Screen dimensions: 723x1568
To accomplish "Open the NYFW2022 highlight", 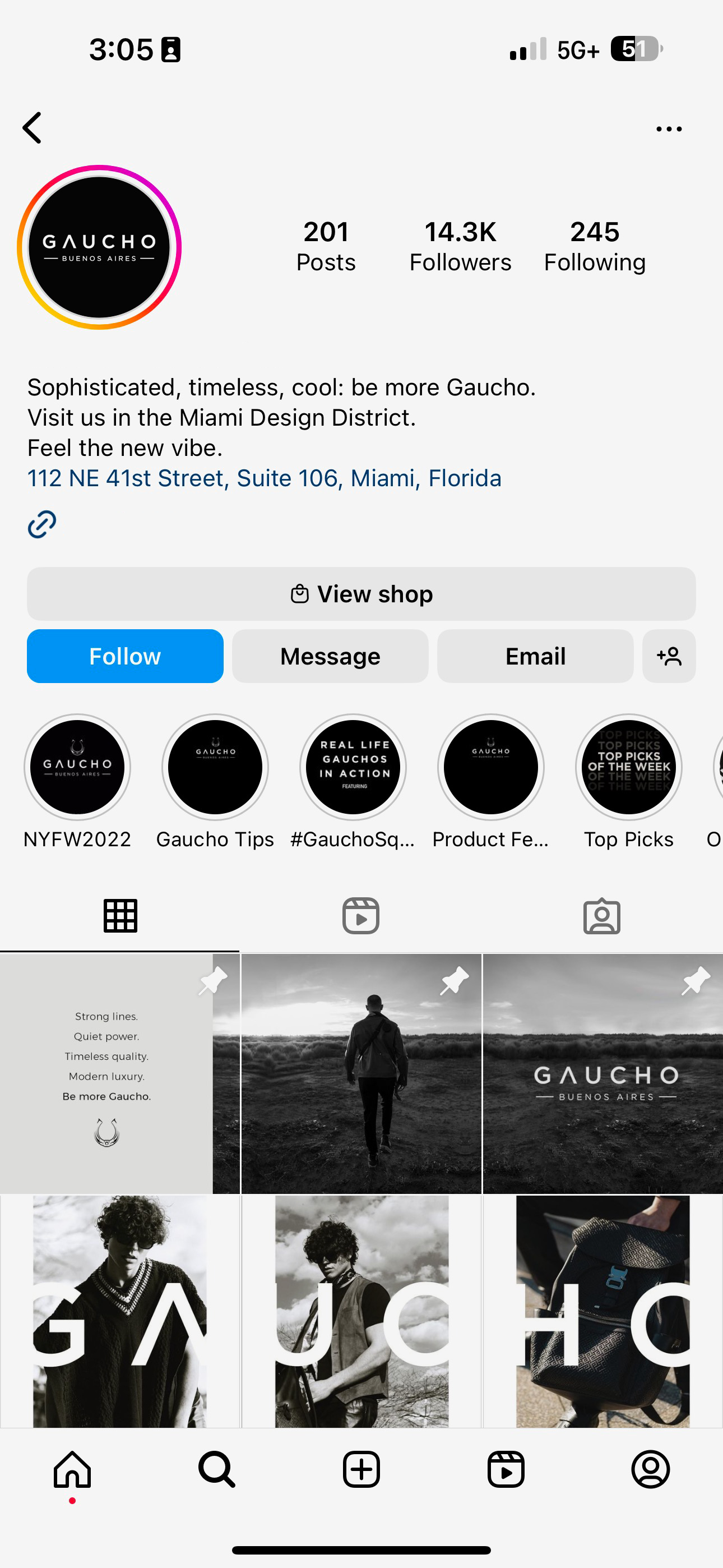I will [x=77, y=767].
